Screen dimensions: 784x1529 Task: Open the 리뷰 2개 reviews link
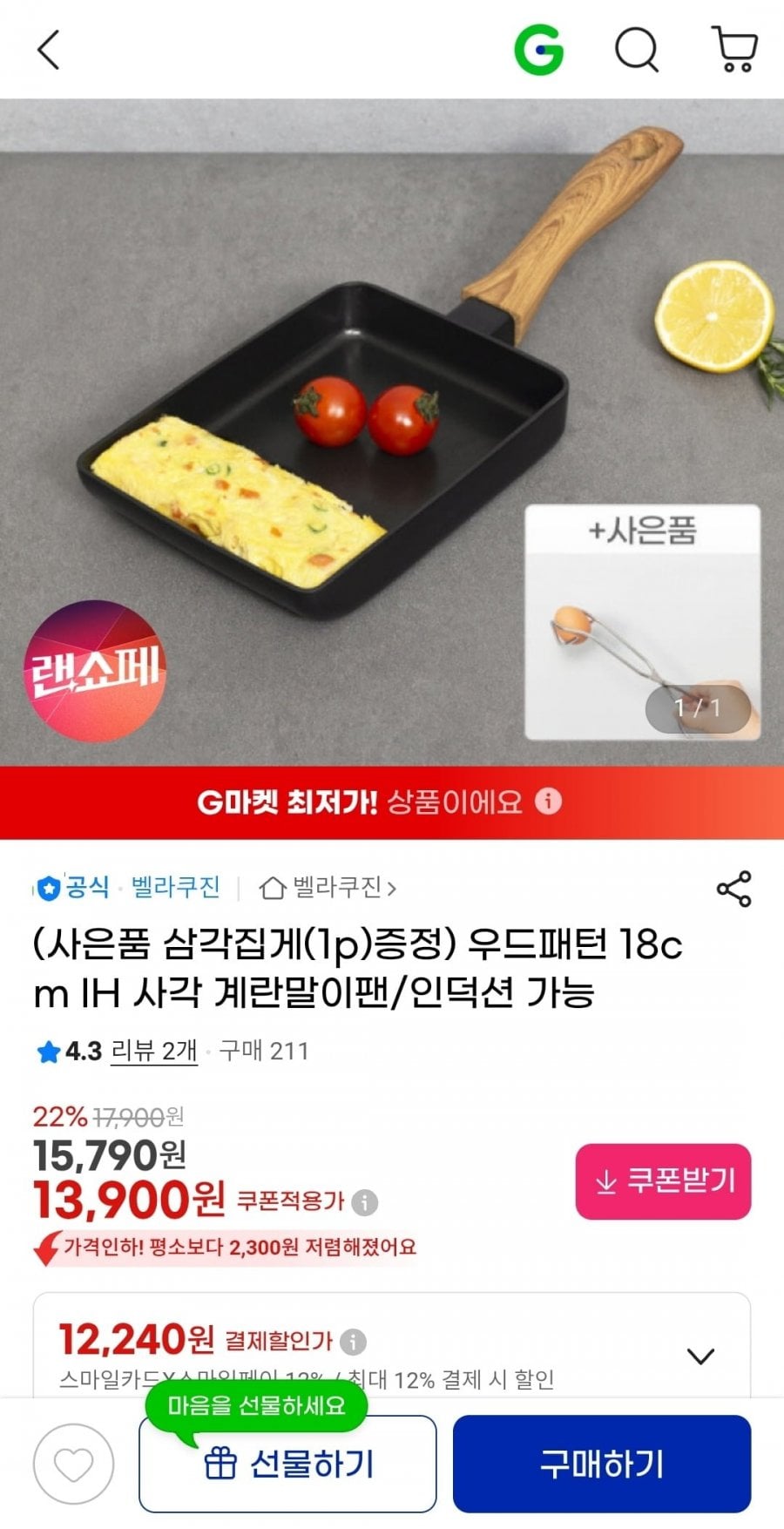tap(154, 1051)
